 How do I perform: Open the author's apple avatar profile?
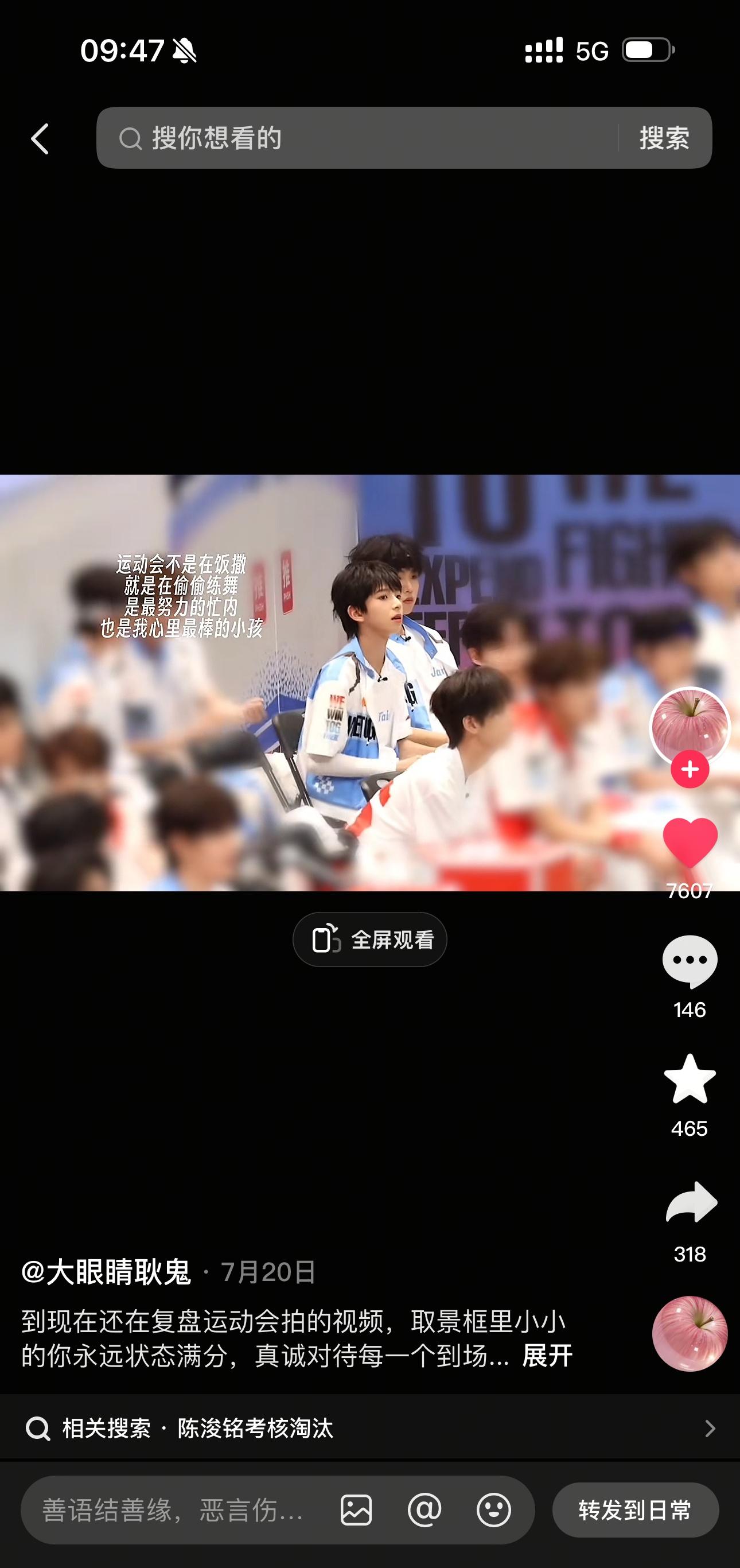point(690,725)
